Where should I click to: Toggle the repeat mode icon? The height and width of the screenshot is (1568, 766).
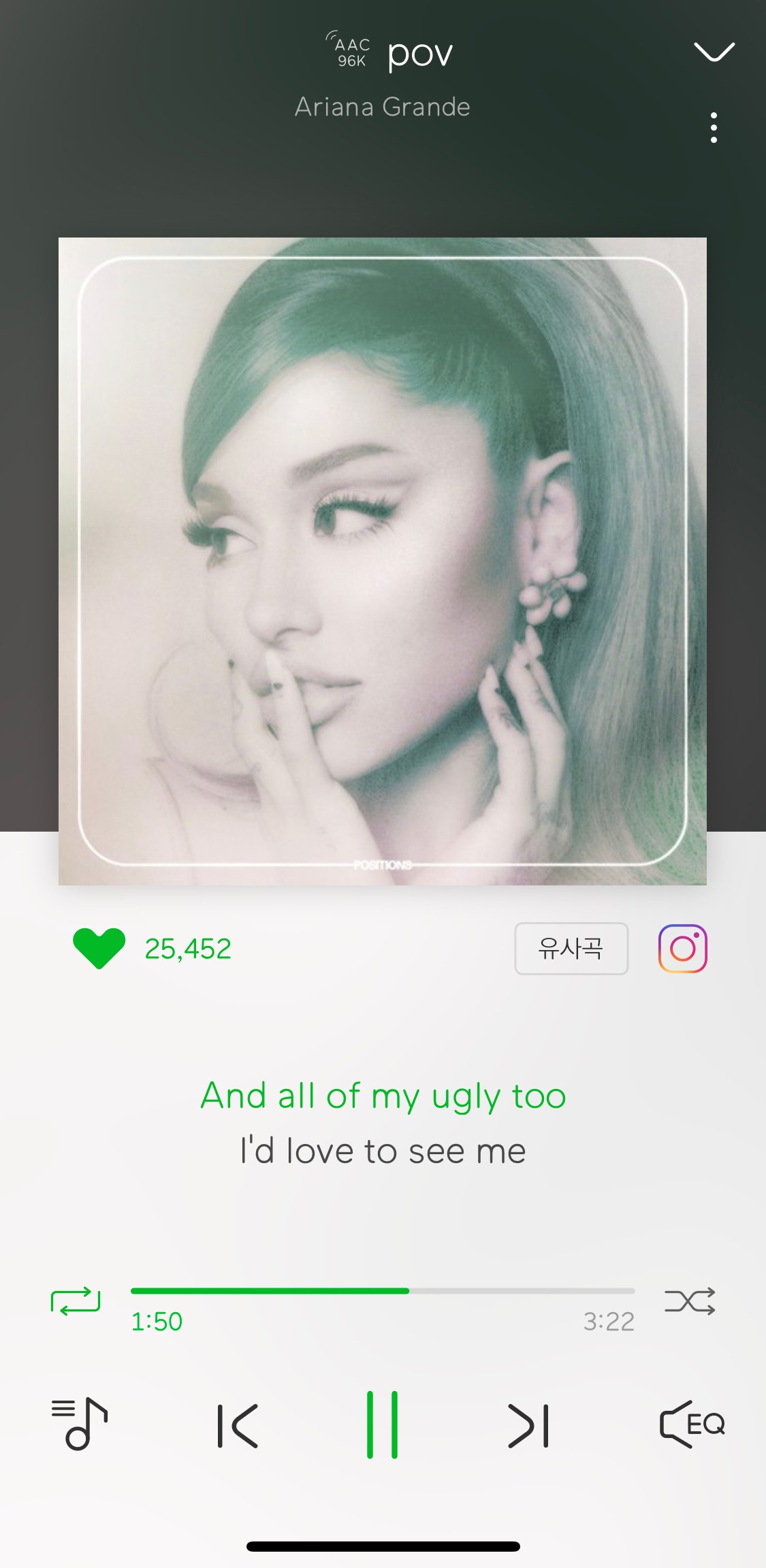point(76,1301)
